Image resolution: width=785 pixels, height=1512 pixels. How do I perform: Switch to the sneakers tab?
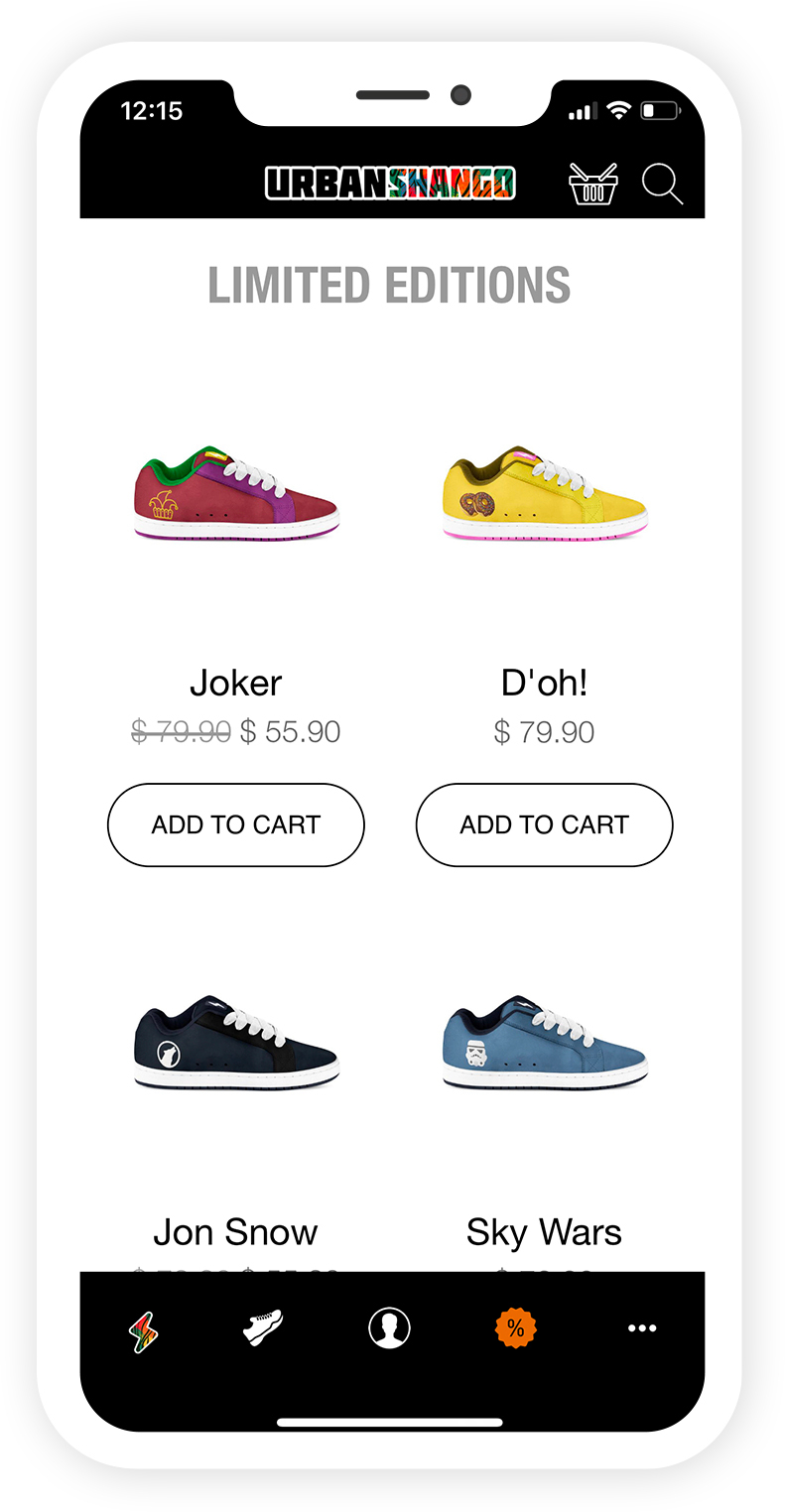point(263,1327)
